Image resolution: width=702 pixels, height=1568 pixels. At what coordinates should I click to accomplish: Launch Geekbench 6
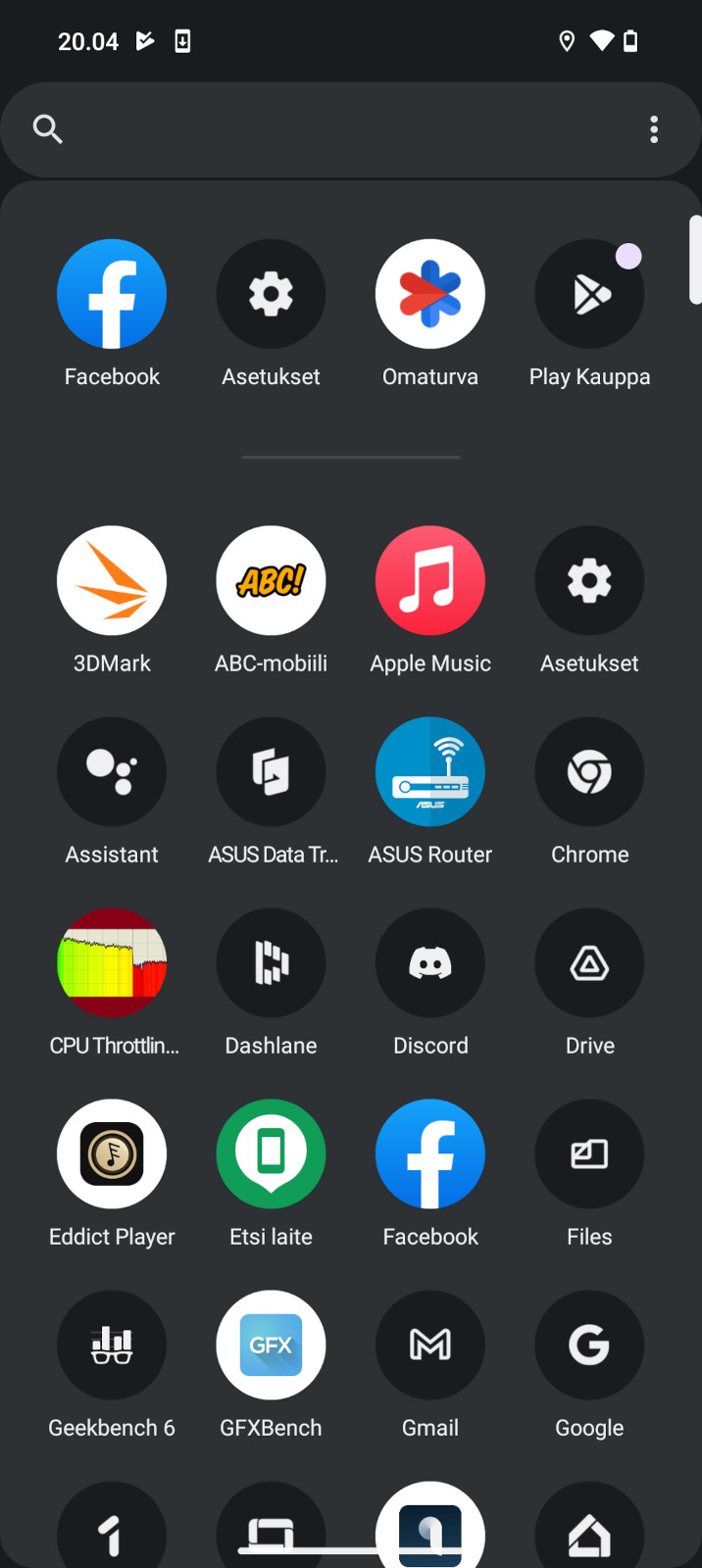coord(112,1346)
